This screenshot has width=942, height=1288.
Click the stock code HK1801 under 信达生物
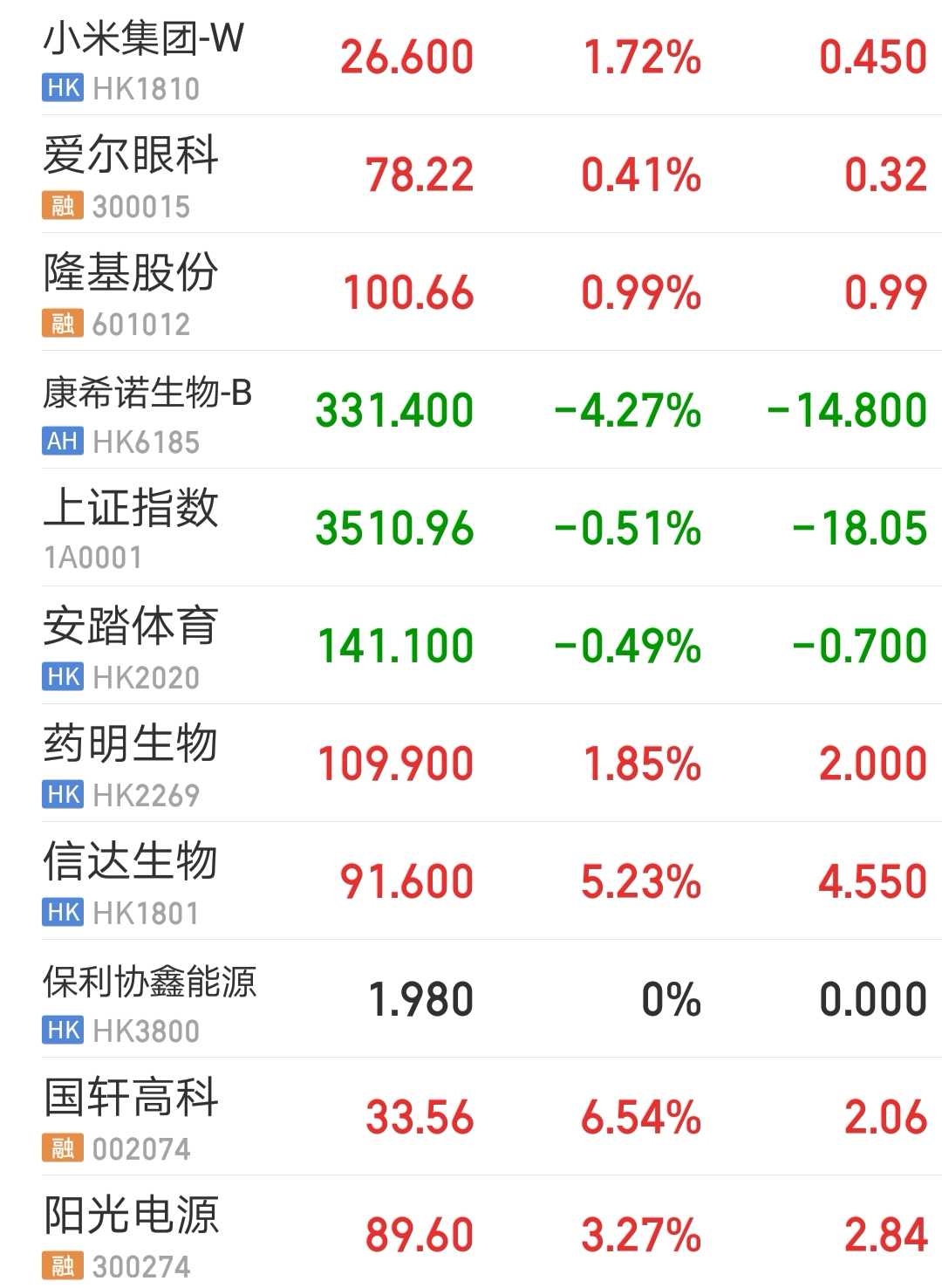pyautogui.click(x=144, y=914)
